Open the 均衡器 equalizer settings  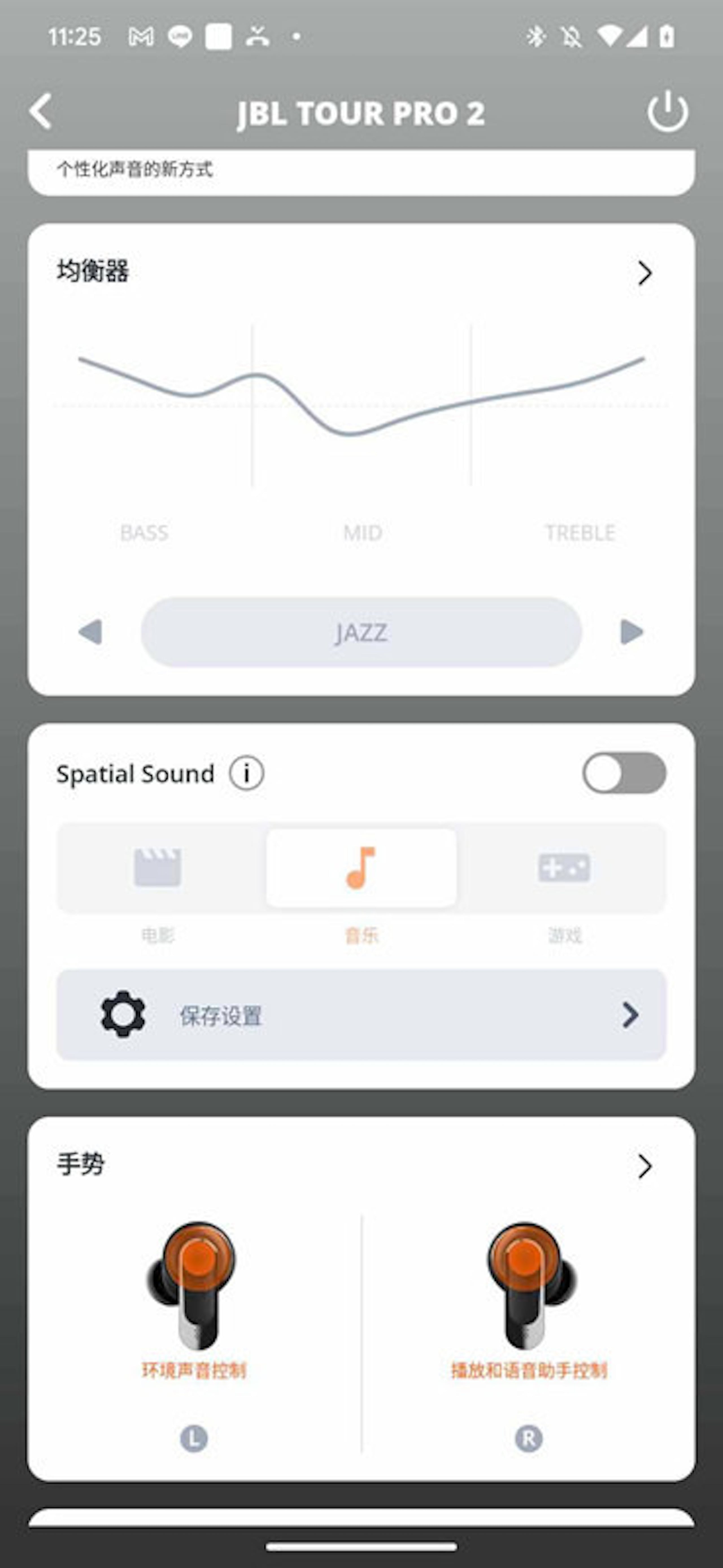pyautogui.click(x=644, y=273)
